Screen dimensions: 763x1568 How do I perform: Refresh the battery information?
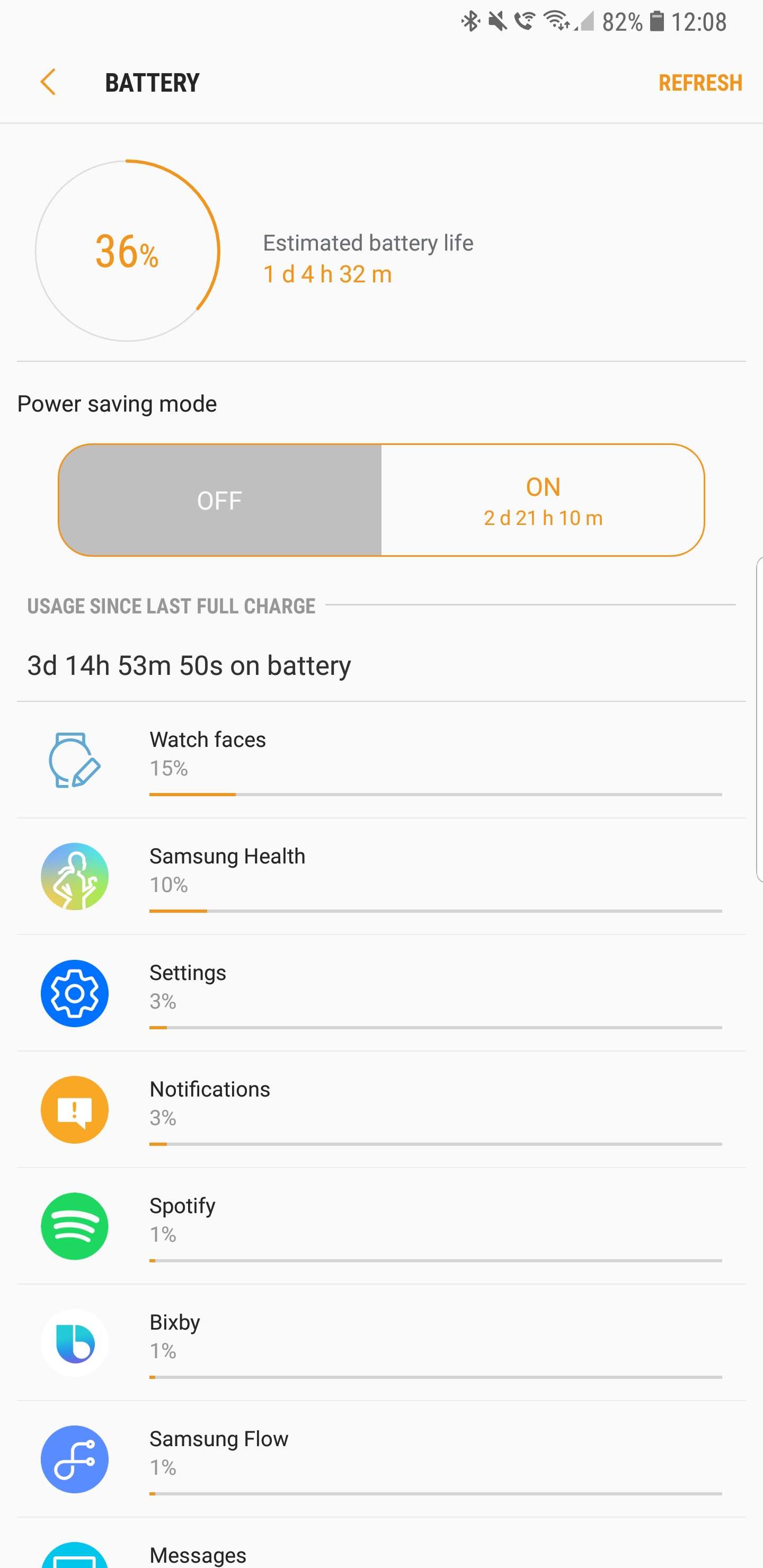pyautogui.click(x=700, y=83)
